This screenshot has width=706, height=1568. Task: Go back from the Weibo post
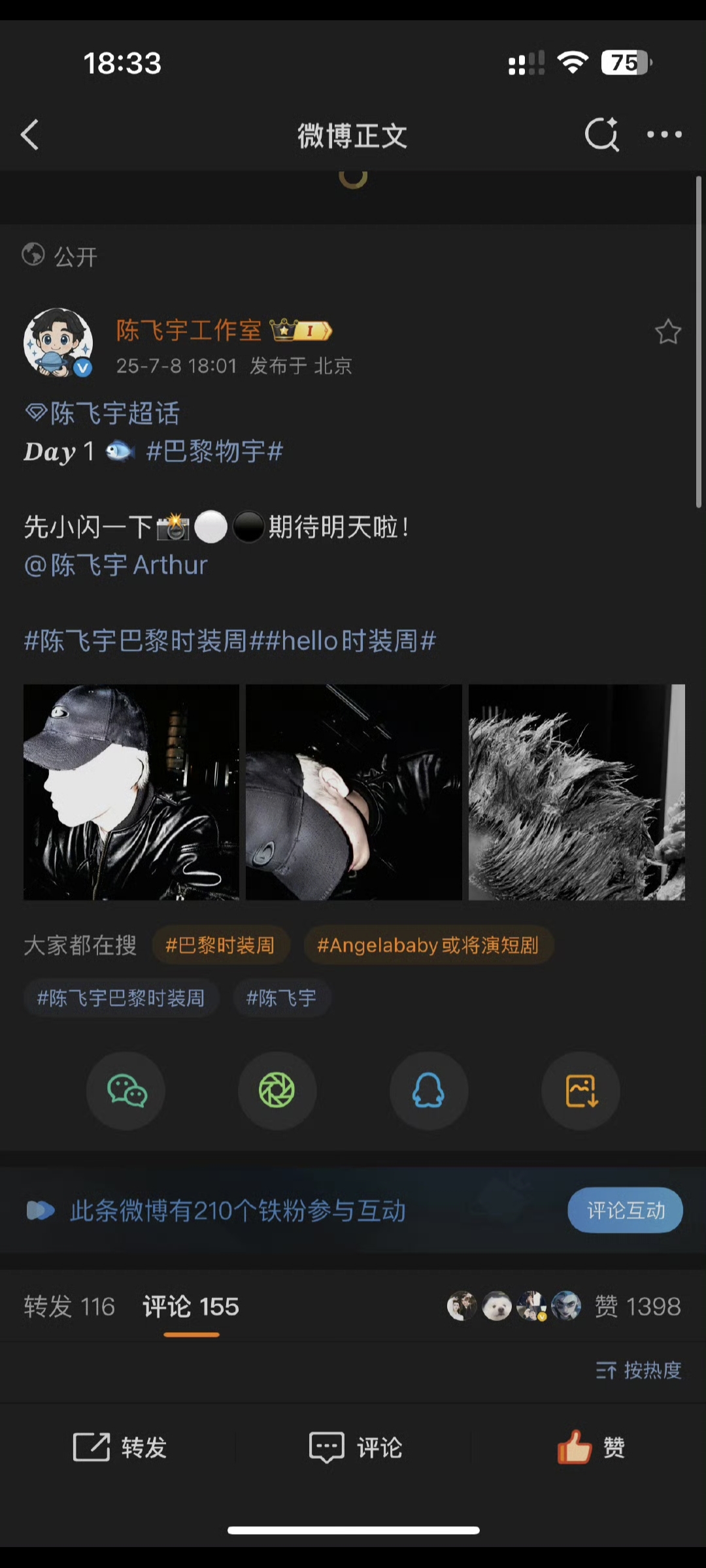[30, 135]
